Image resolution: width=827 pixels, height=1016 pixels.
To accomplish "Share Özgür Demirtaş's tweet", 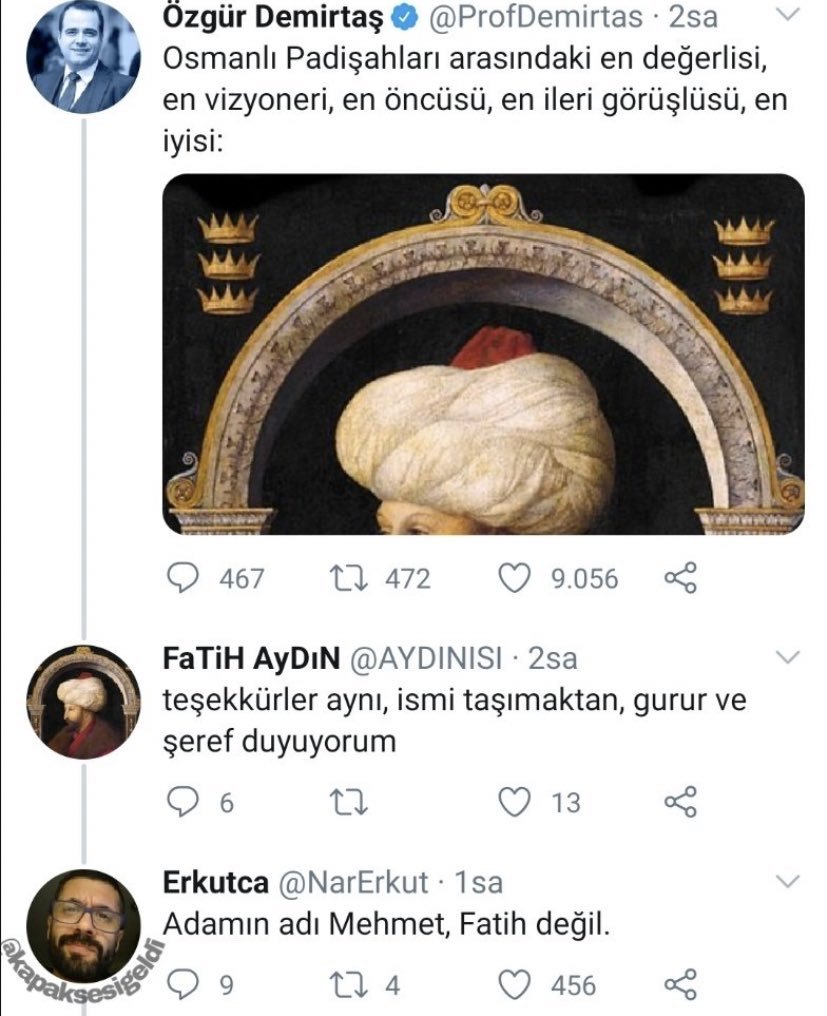I will [680, 578].
